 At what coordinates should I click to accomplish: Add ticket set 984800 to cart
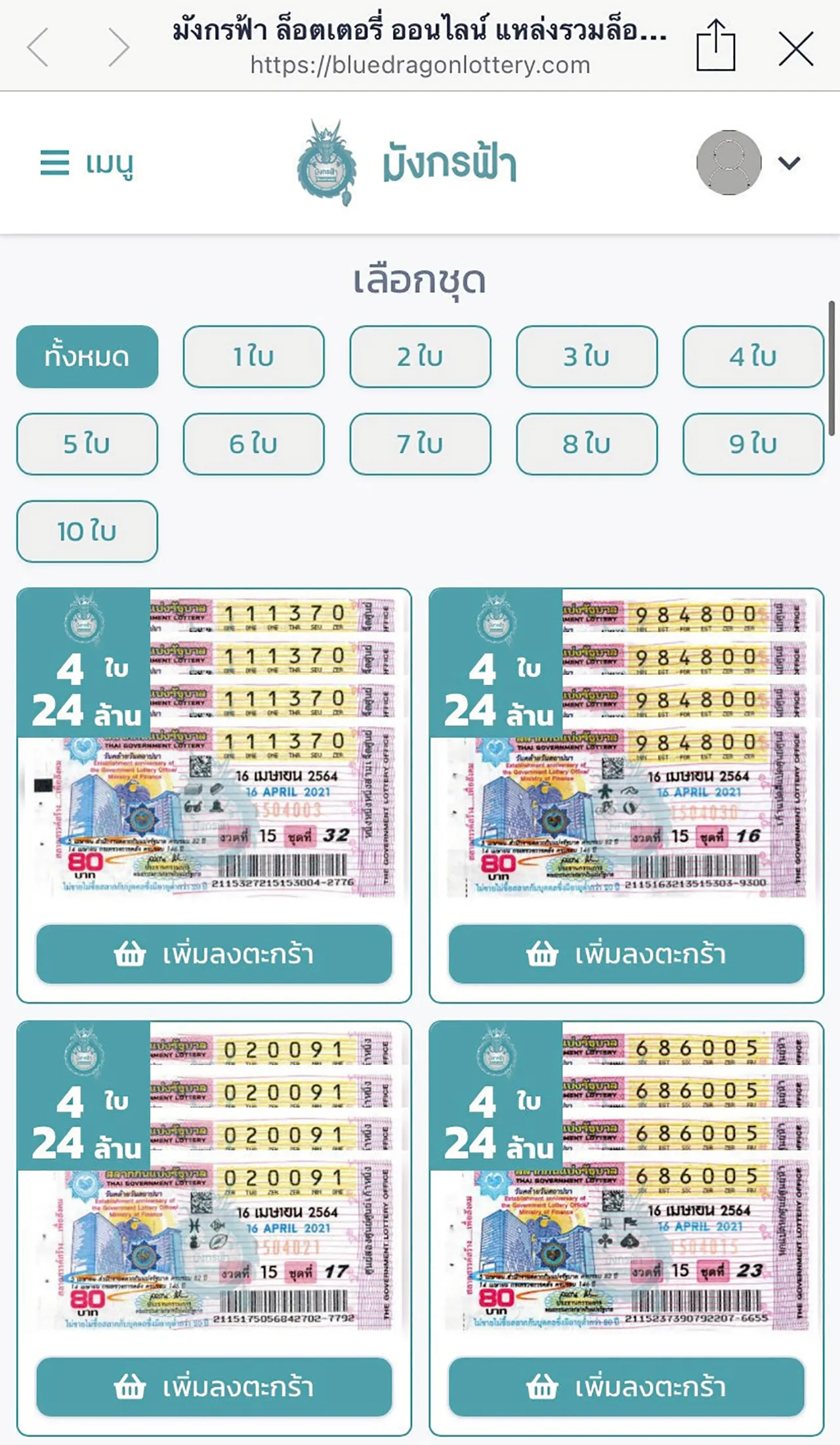[626, 954]
